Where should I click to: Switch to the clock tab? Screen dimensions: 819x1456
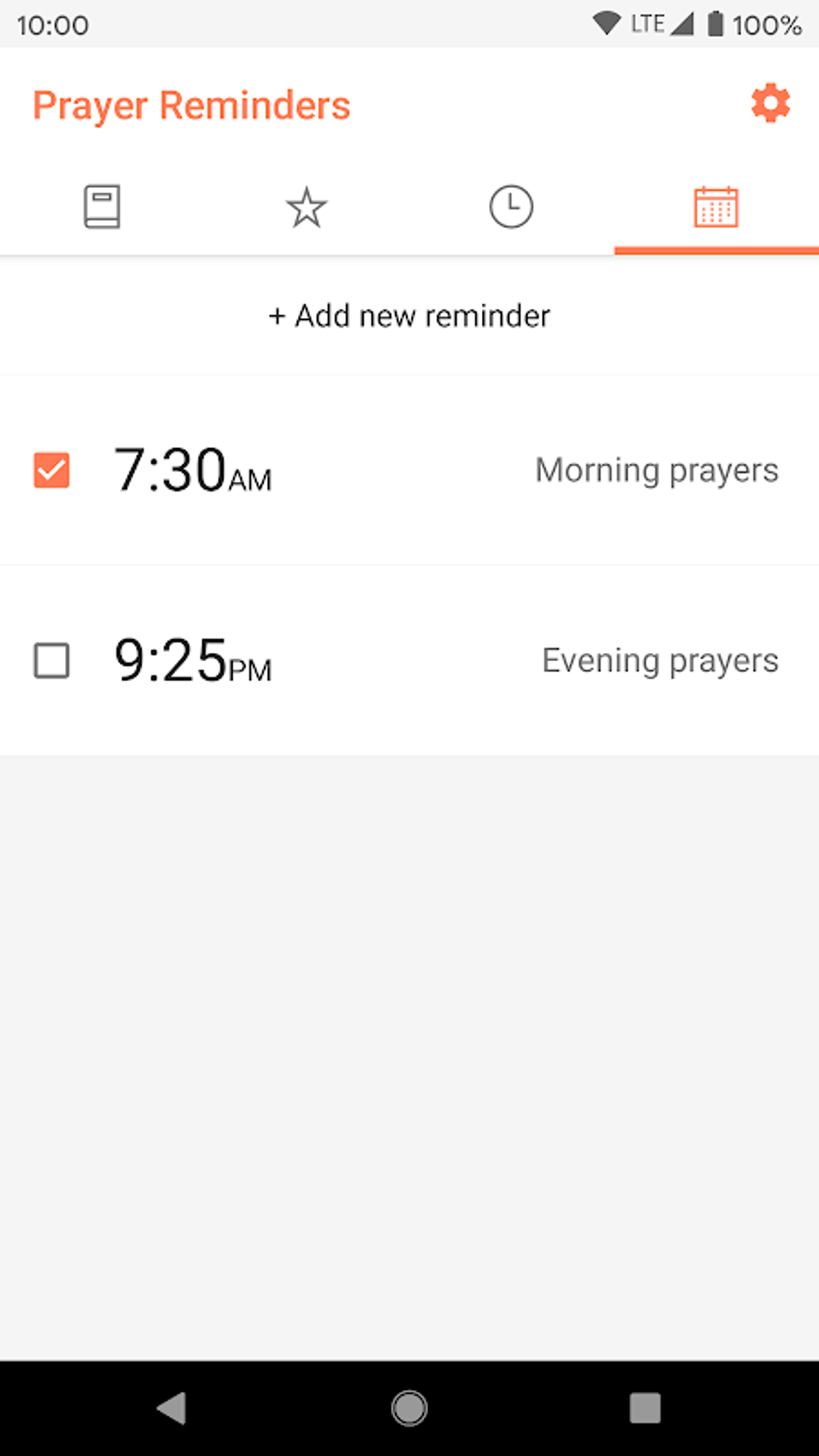click(x=511, y=207)
